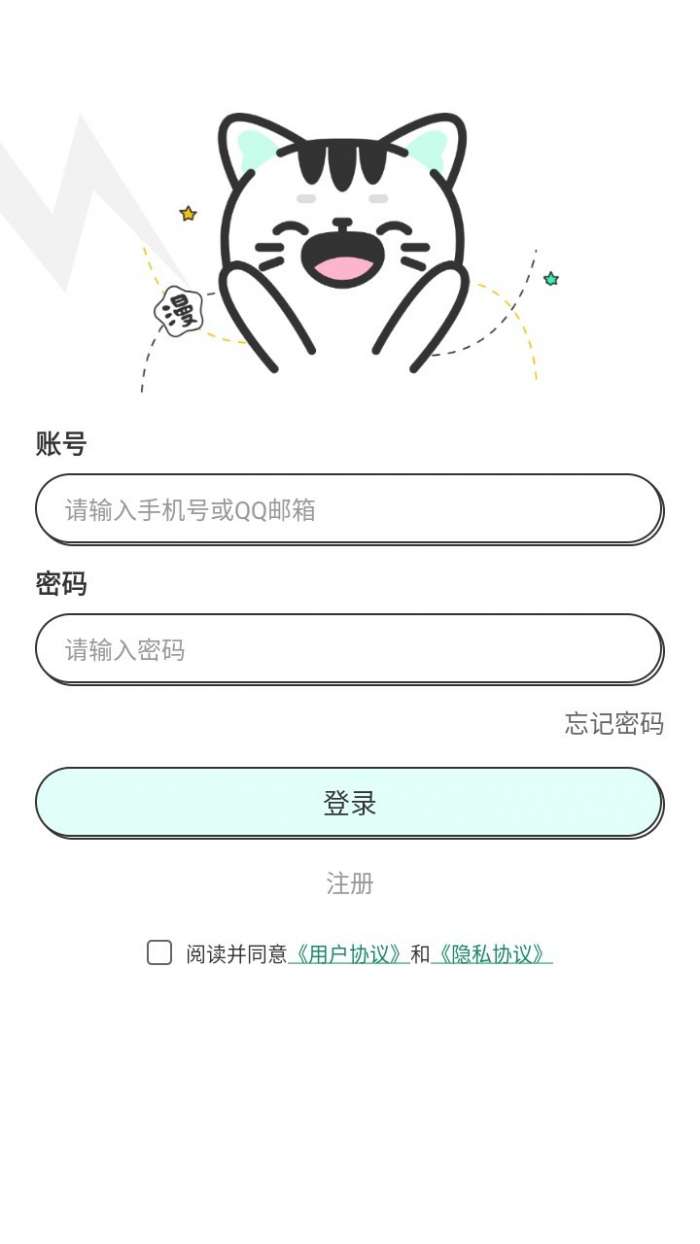The image size is (700, 1244).
Task: Open the 《用户协议》 user agreement
Action: click(348, 954)
